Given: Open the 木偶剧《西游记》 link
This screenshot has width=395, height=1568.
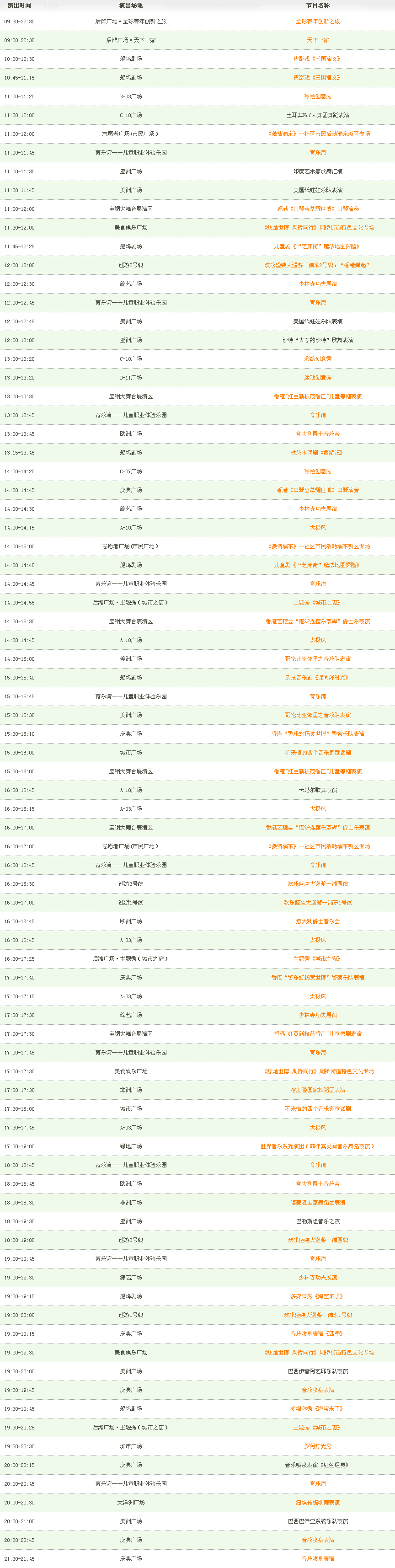Looking at the screenshot, I should (x=318, y=453).
